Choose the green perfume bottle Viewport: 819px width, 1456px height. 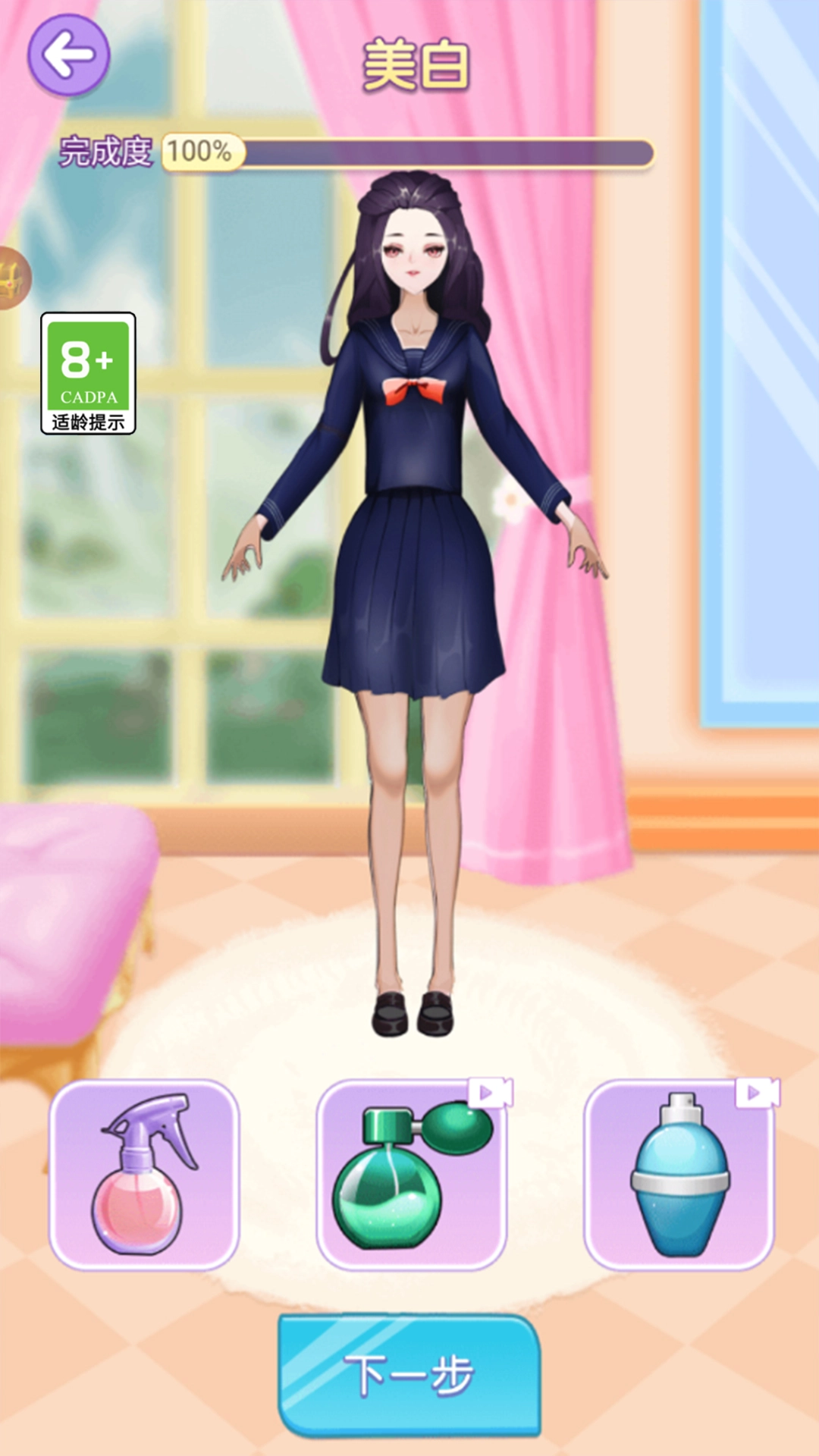pyautogui.click(x=411, y=1175)
